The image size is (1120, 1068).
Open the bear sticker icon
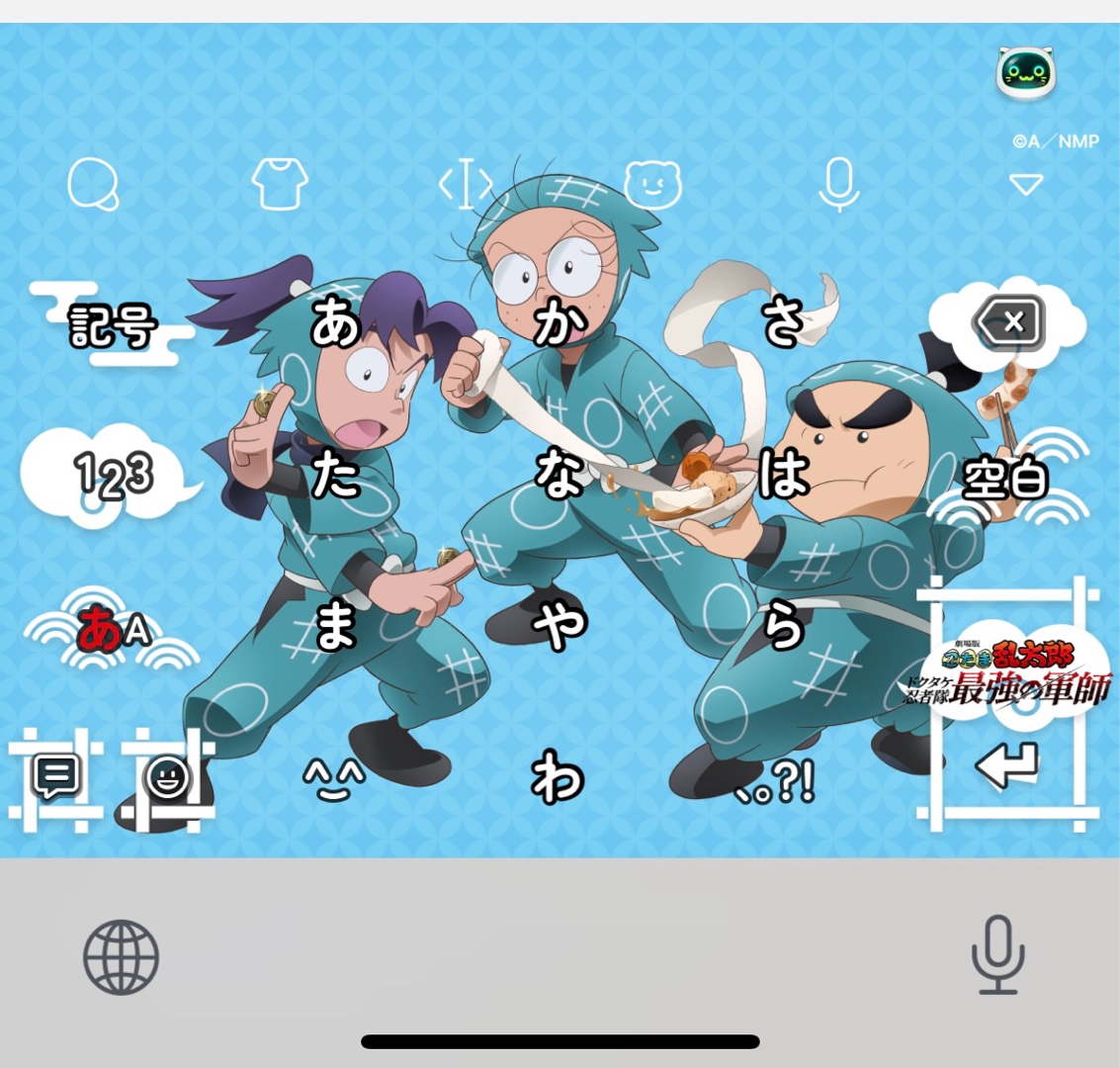[x=653, y=184]
